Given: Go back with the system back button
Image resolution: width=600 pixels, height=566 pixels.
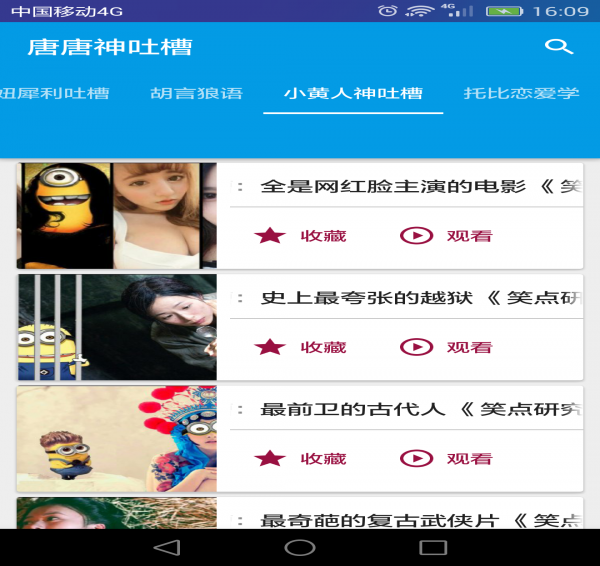Looking at the screenshot, I should [x=167, y=547].
